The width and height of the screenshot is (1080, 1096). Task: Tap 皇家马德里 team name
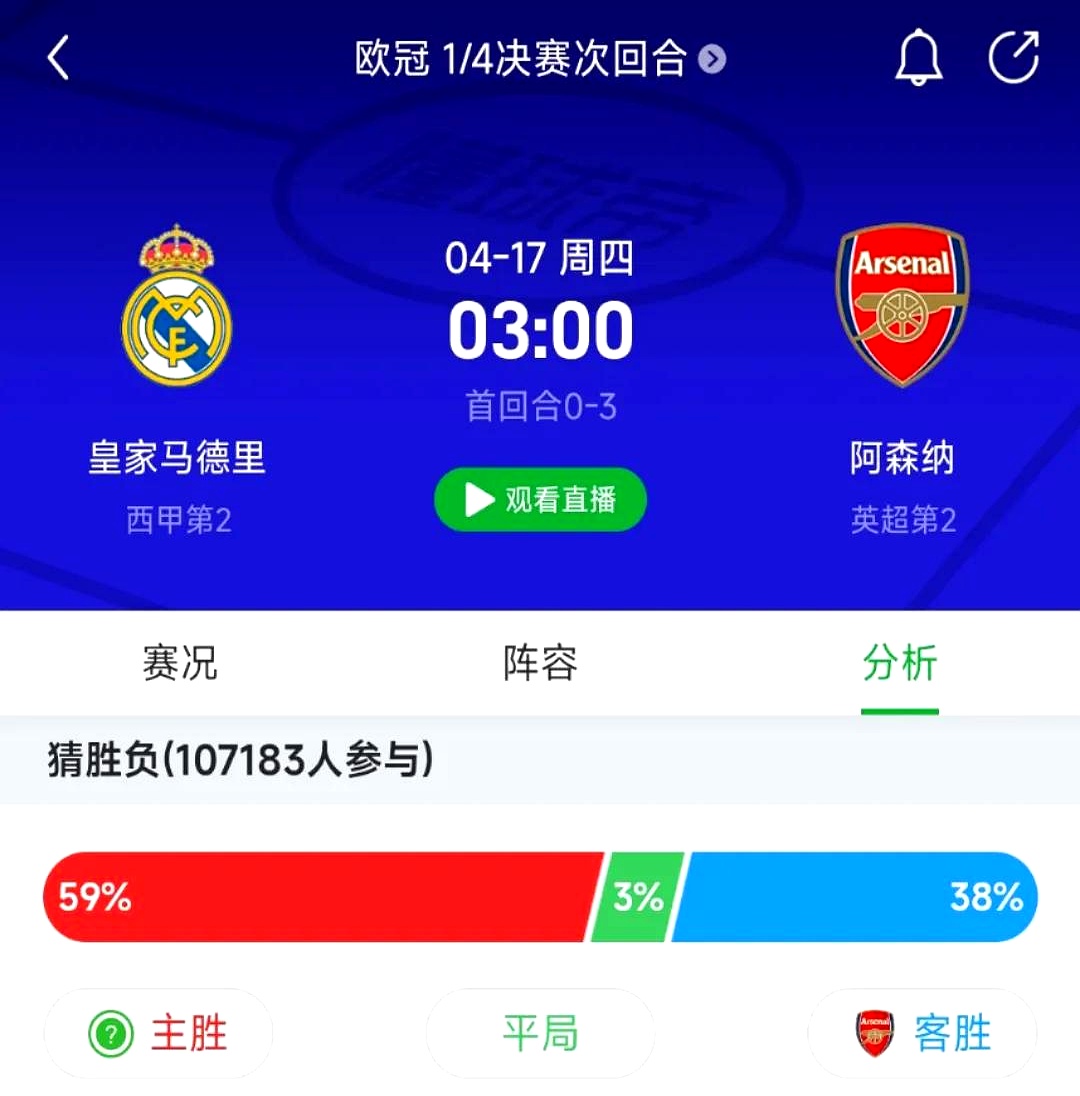tap(178, 458)
